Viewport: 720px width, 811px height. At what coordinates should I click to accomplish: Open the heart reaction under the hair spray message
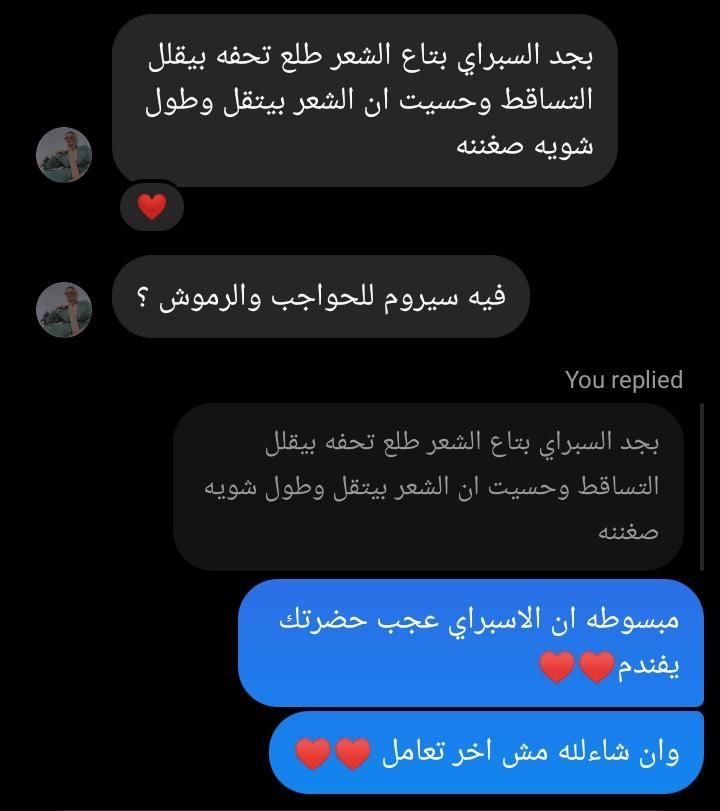(151, 206)
